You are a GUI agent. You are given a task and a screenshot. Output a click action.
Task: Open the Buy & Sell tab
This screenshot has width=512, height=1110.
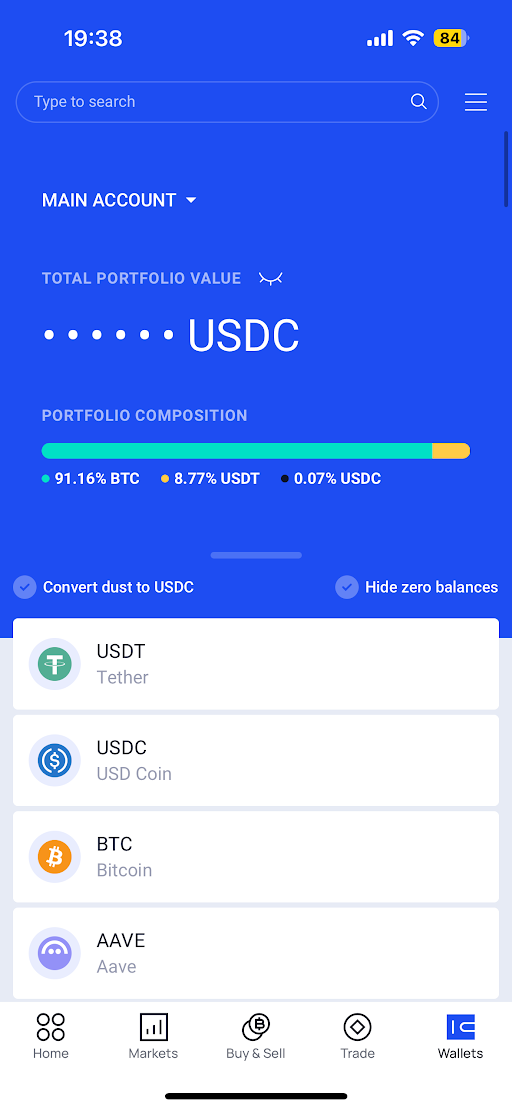coord(256,1036)
